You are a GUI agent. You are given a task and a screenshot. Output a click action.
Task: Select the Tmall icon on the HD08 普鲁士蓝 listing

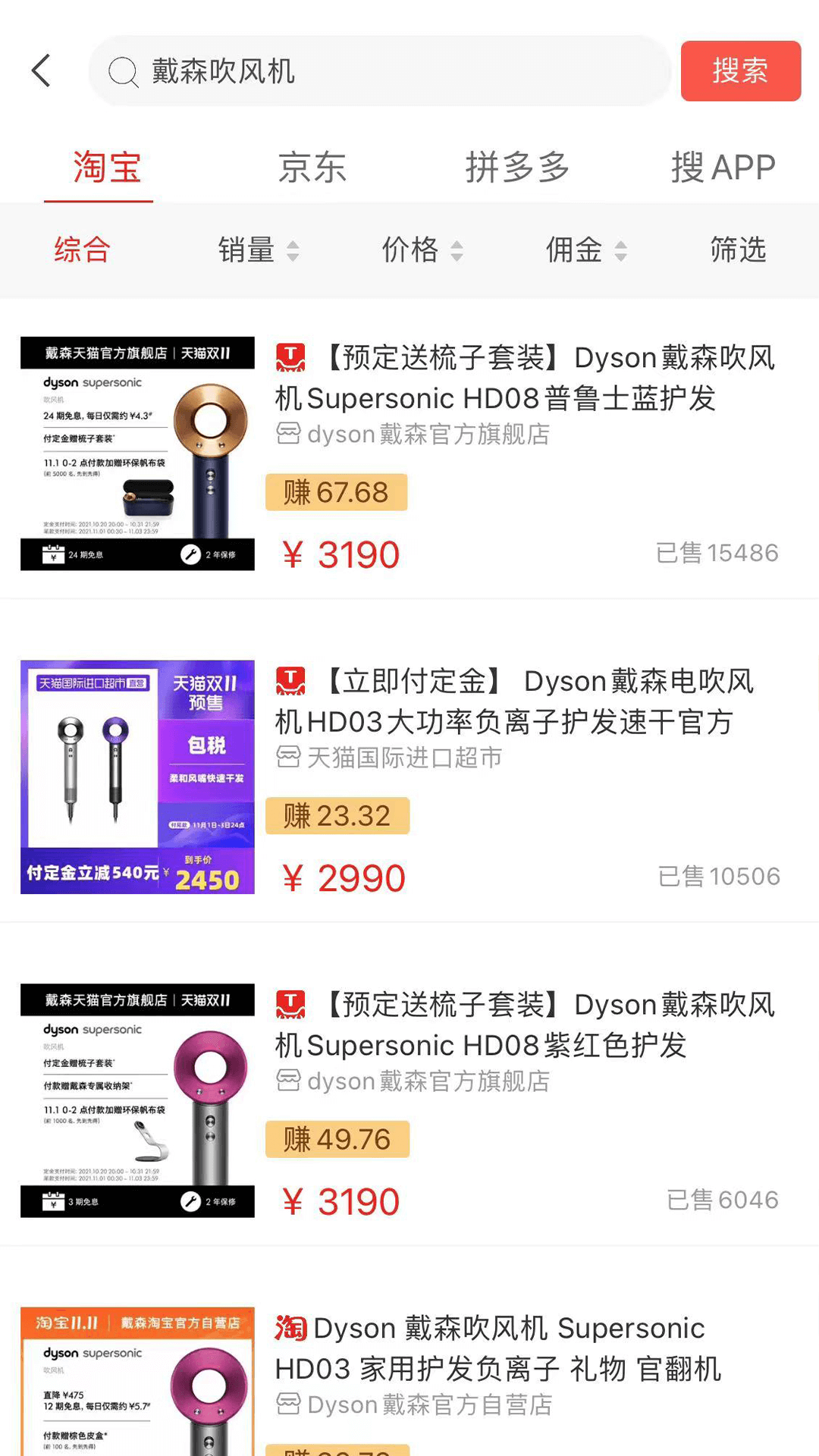click(x=291, y=357)
